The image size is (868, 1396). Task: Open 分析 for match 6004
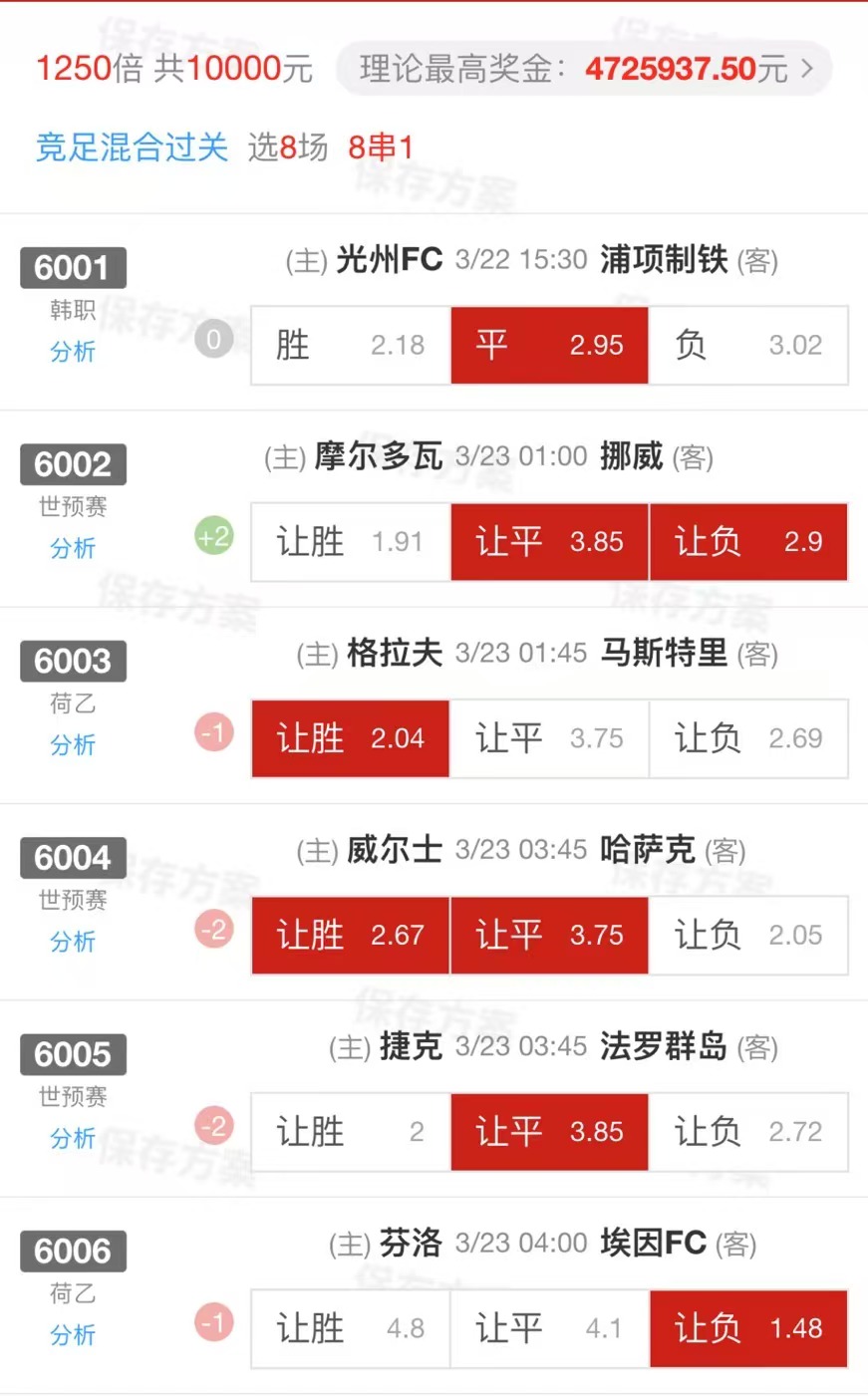[x=73, y=941]
